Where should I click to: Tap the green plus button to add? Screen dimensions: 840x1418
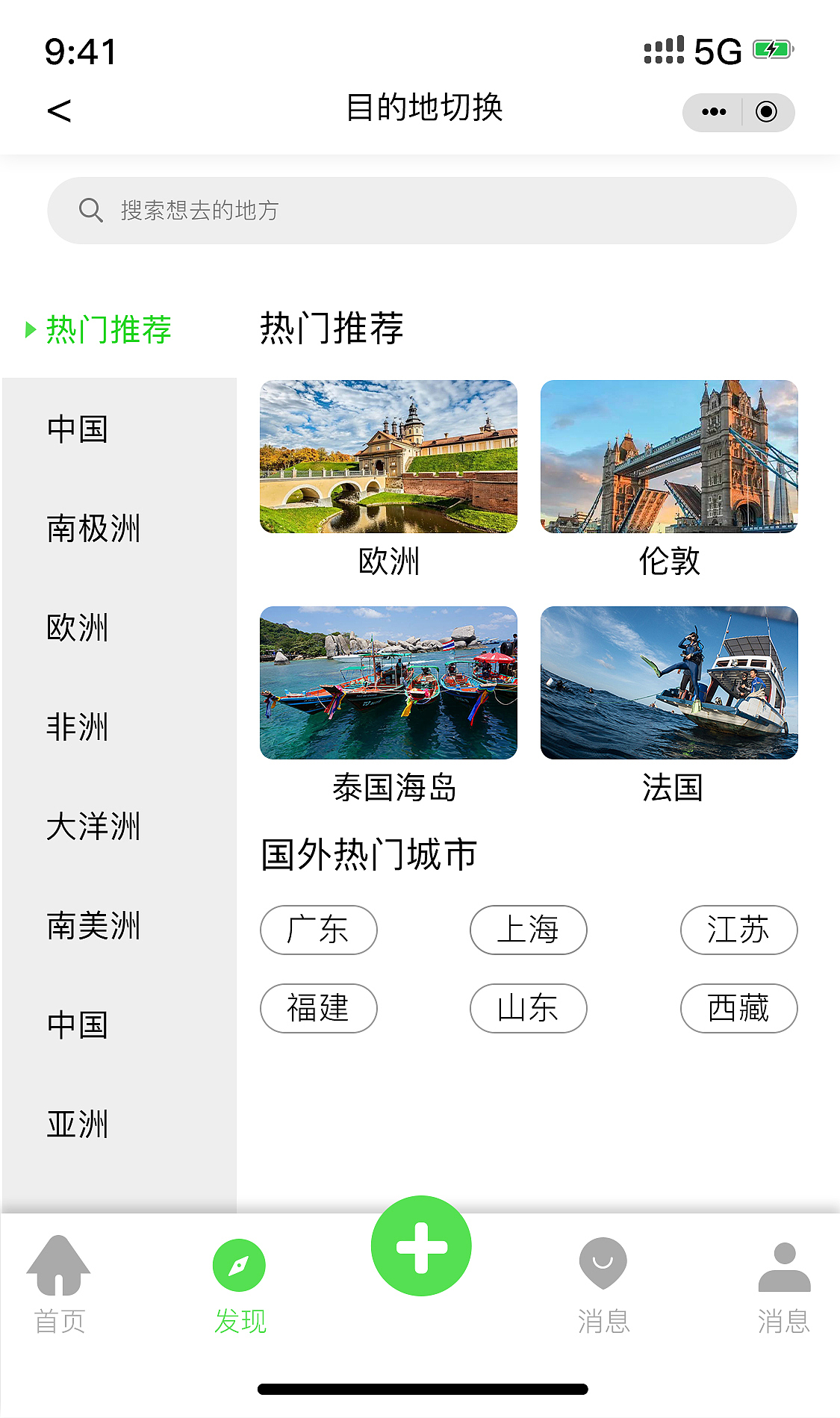point(420,1245)
